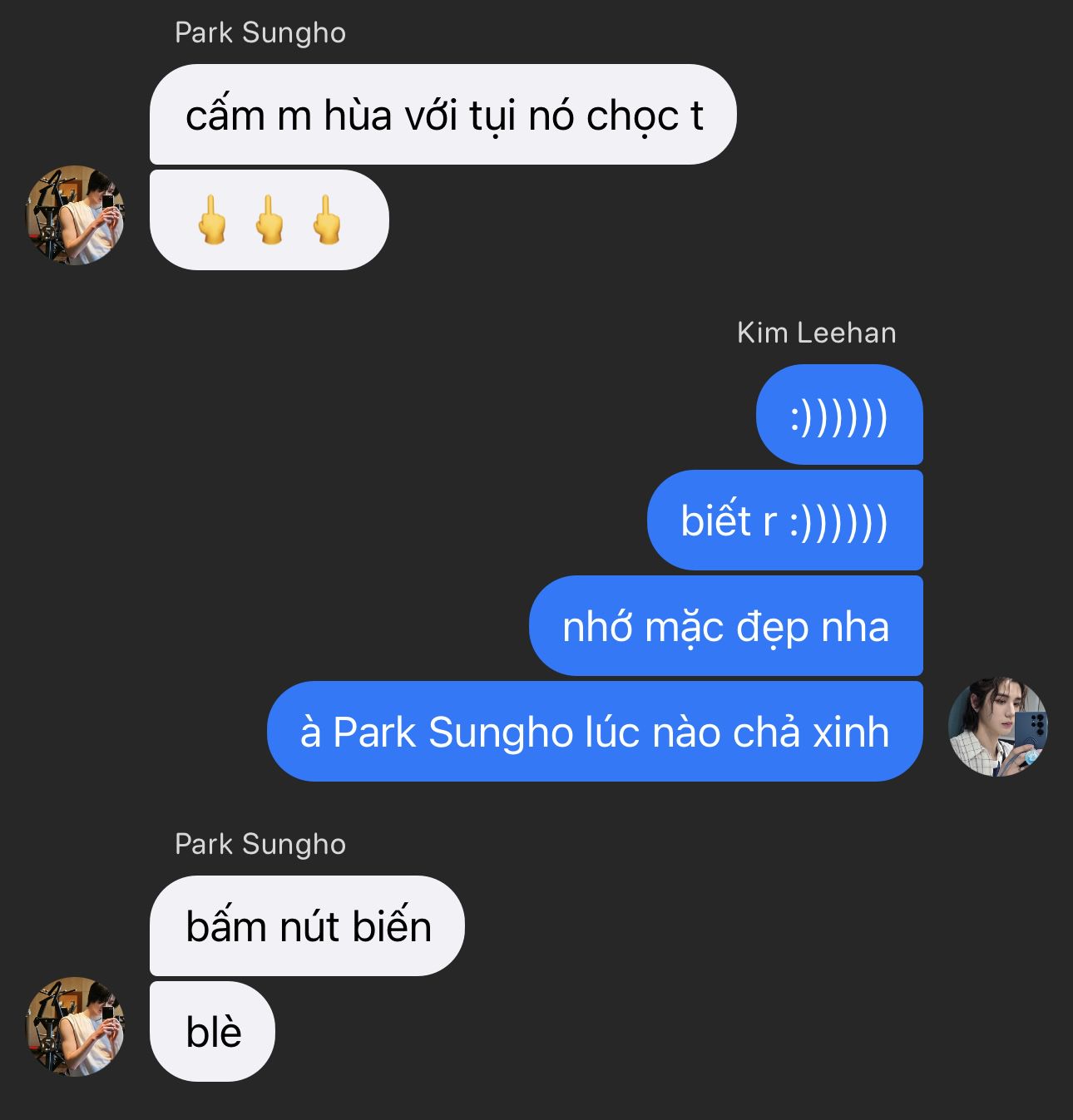Screen dimensions: 1073x1120
Task: Open Park Sungho's avatar beside the emoji message
Action: point(76,215)
